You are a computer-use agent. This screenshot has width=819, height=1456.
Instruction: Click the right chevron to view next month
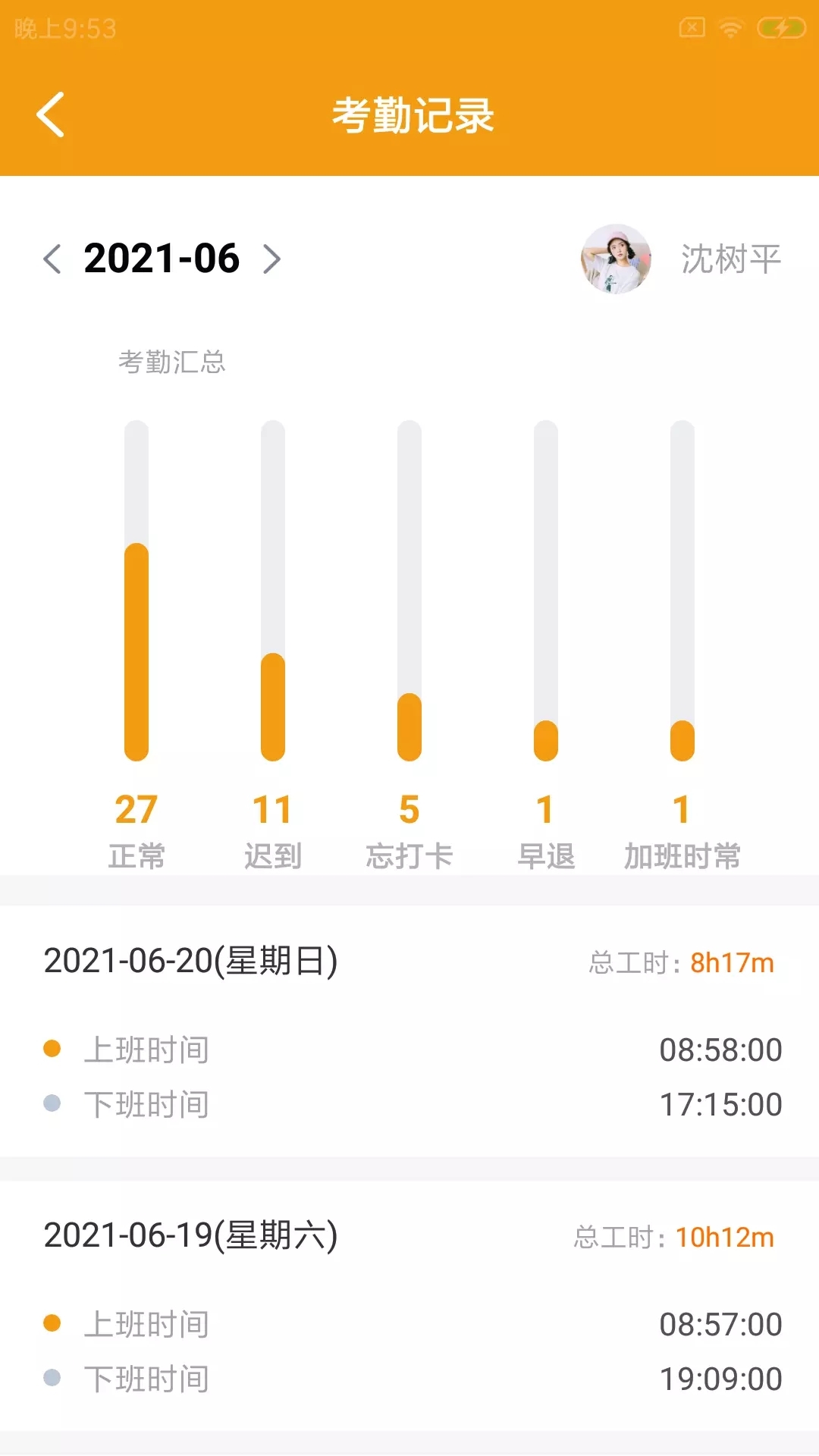273,259
